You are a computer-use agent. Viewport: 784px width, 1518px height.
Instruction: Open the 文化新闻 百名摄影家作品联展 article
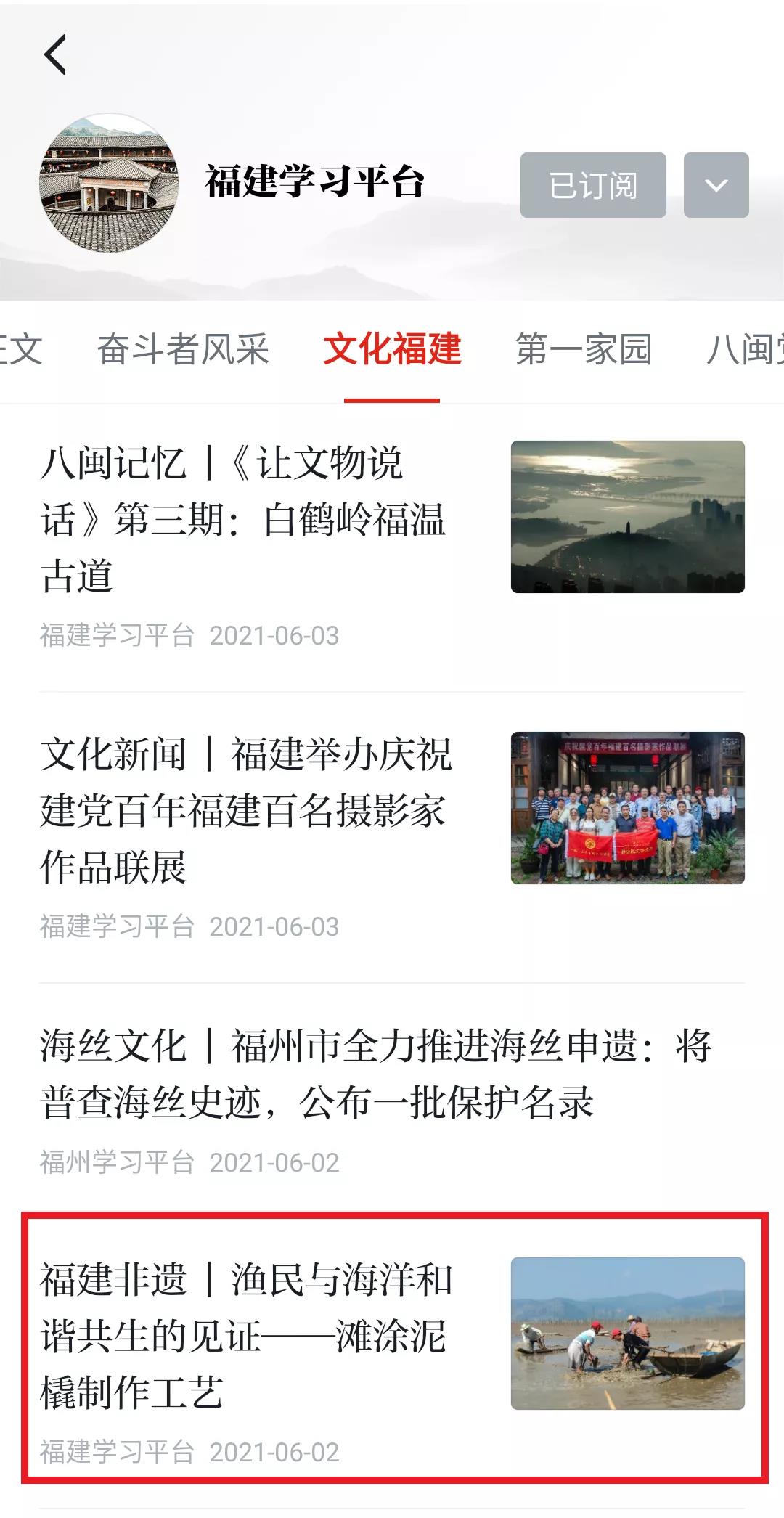click(x=247, y=811)
